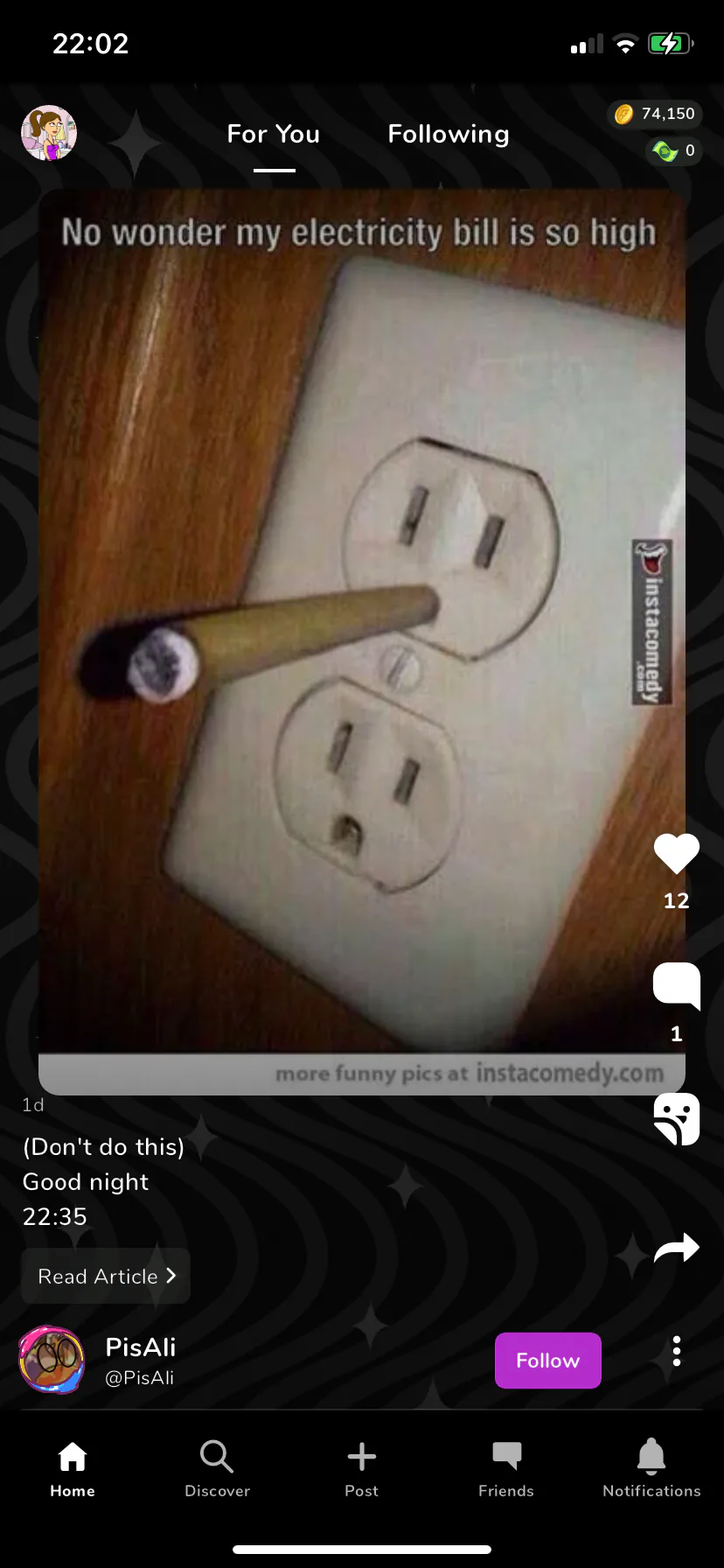Open PisAli's profile
The width and height of the screenshot is (724, 1568).
(140, 1360)
